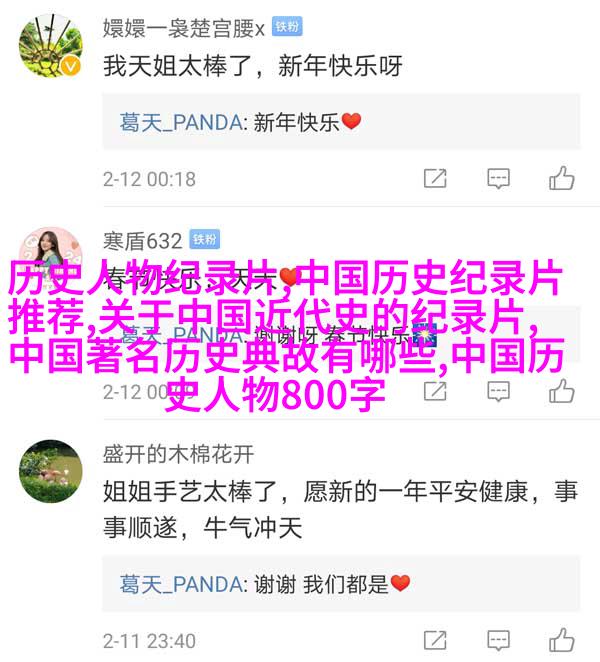Share the comment posted 2-11 23:40

(x=435, y=640)
